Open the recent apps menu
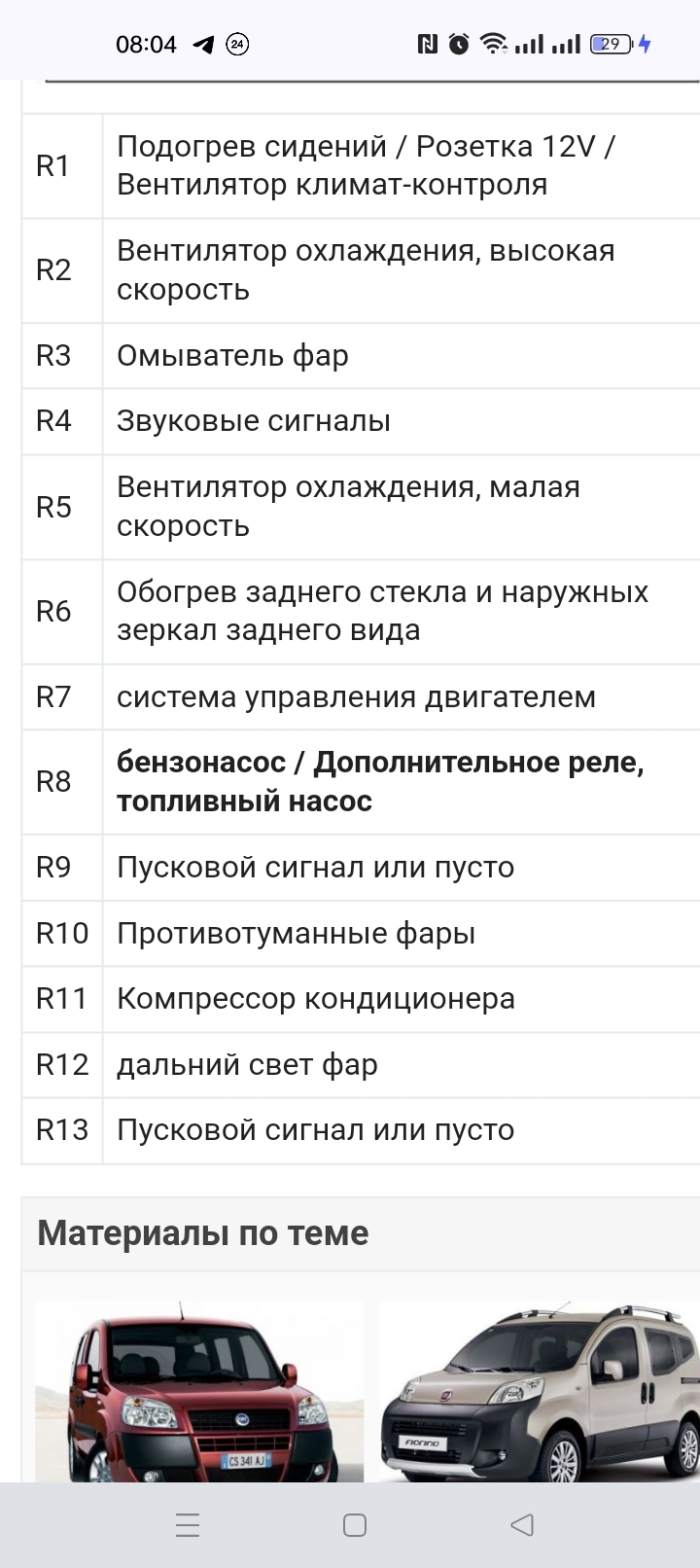700x1568 pixels. (x=188, y=1524)
